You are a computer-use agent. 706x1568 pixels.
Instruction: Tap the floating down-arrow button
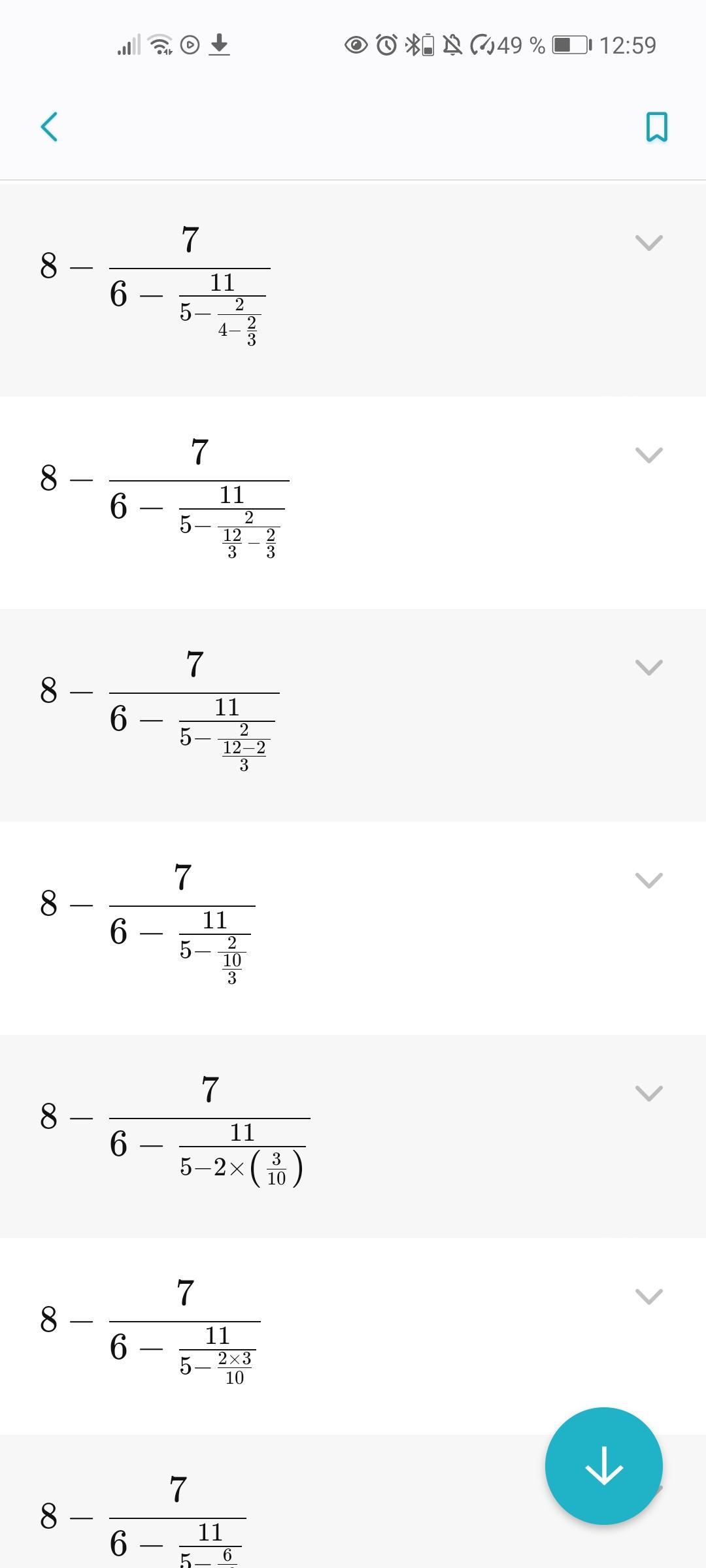(x=603, y=1465)
